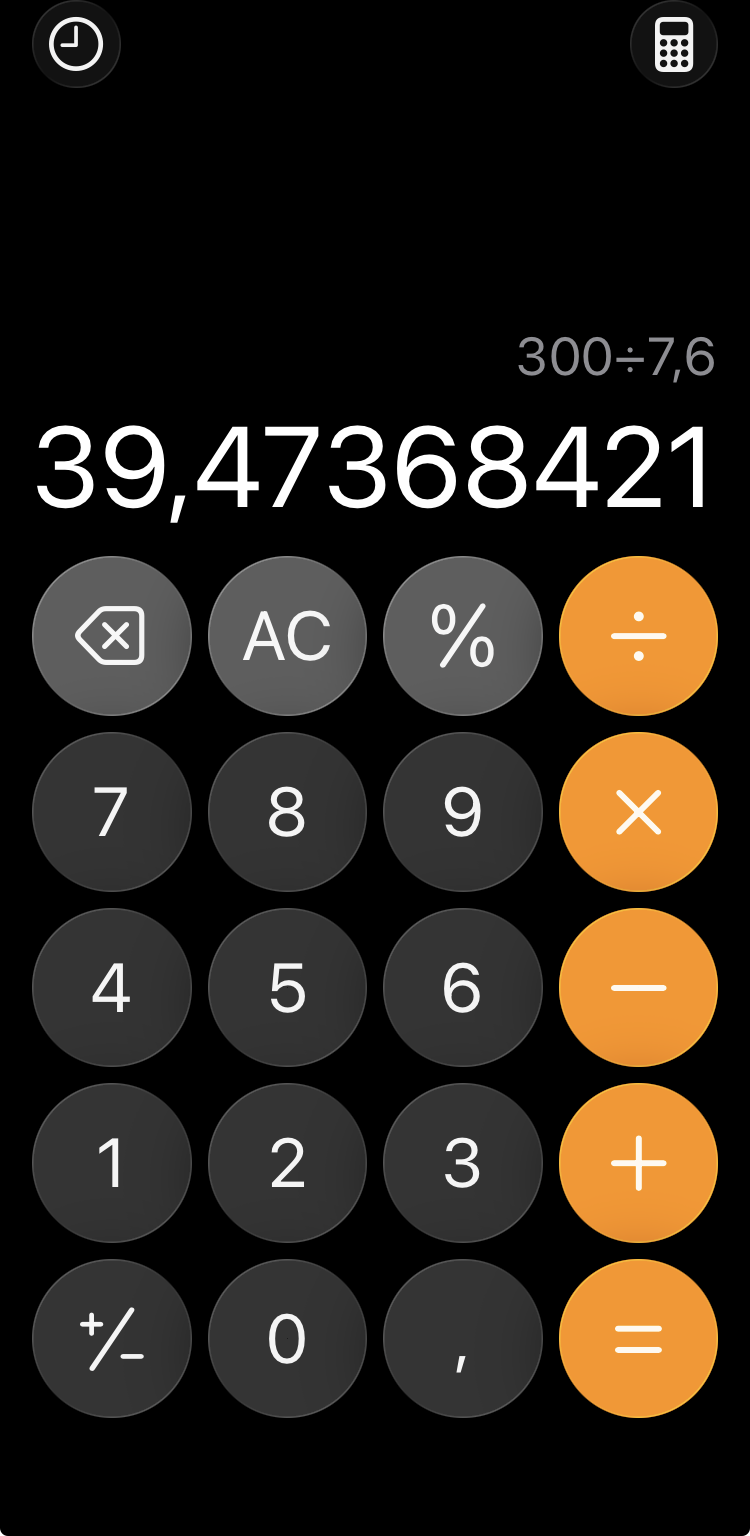This screenshot has width=750, height=1536.
Task: Open the calculator mode switcher
Action: [673, 45]
